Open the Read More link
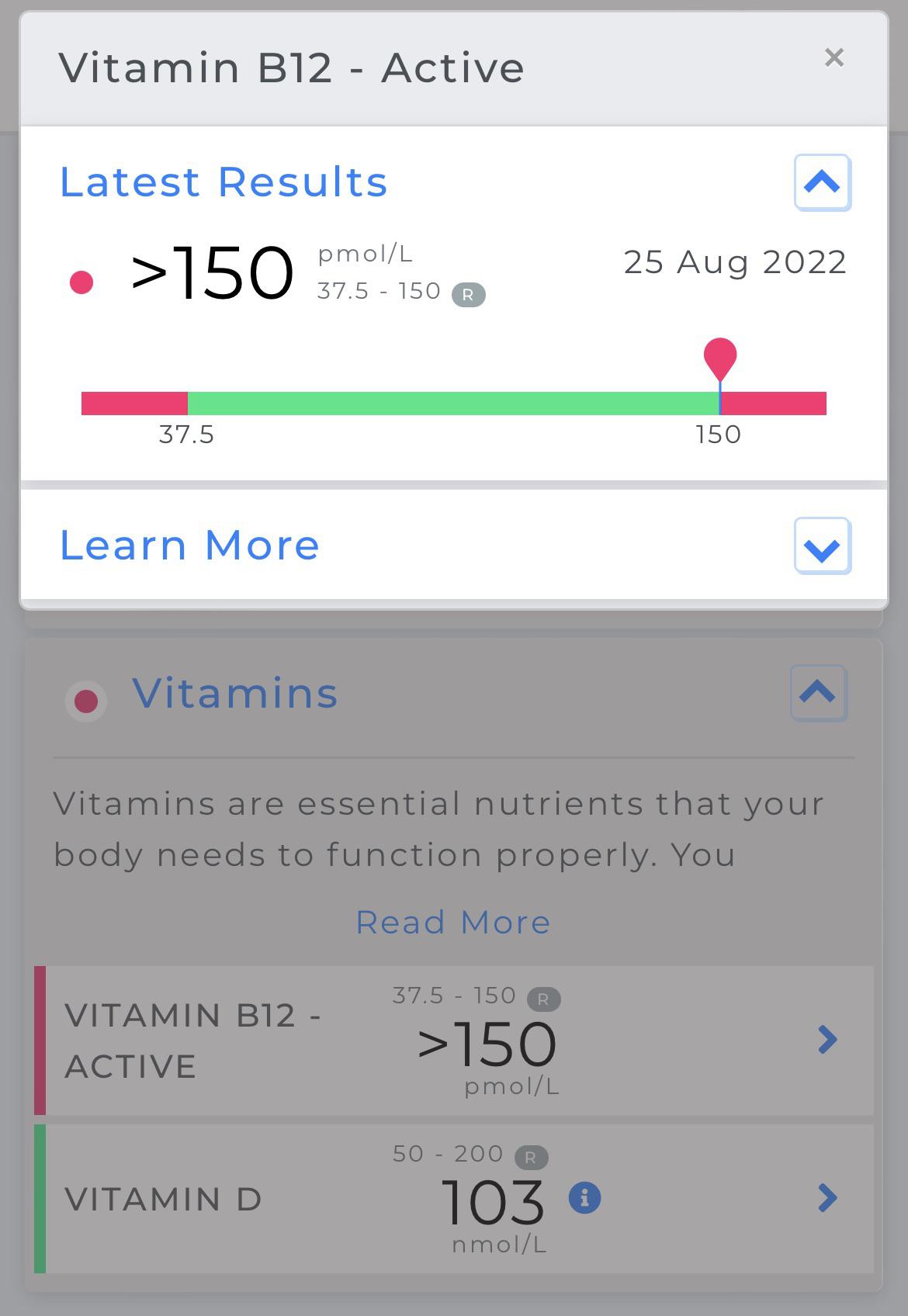Viewport: 908px width, 1316px height. click(452, 922)
